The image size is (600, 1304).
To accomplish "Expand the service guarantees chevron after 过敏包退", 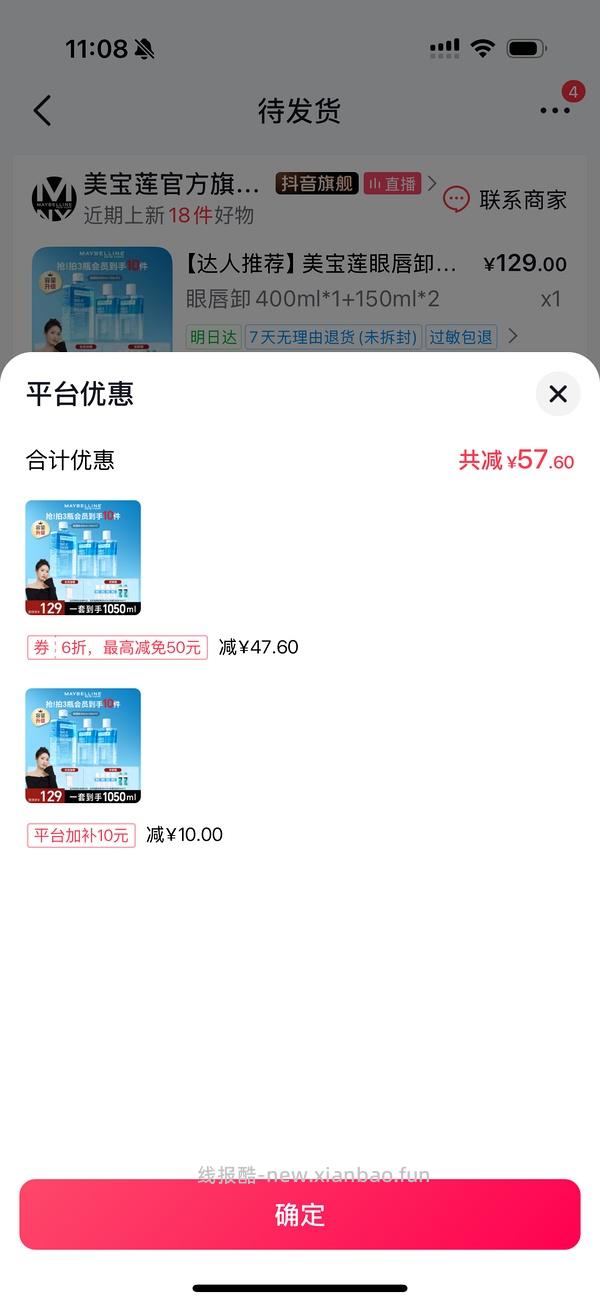I will coord(513,336).
